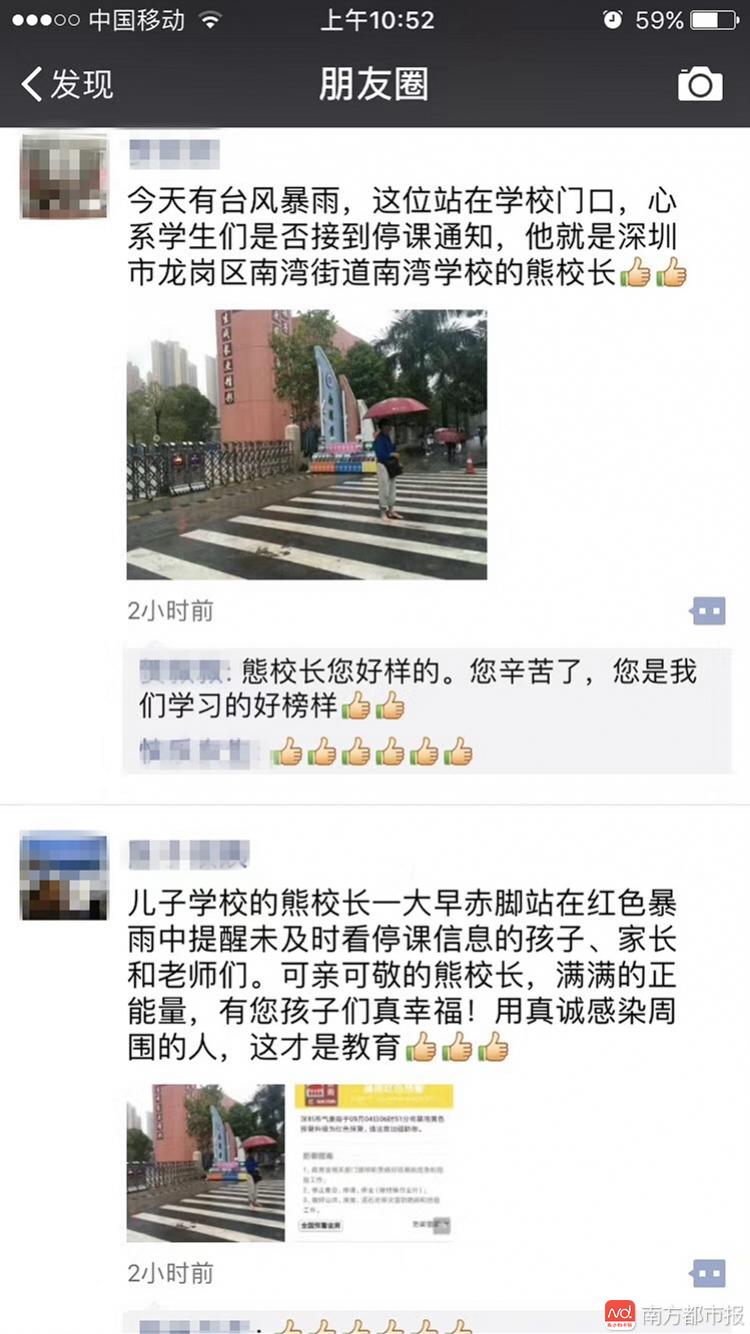750x1334 pixels.
Task: Open the camera to post a moment
Action: pos(700,84)
